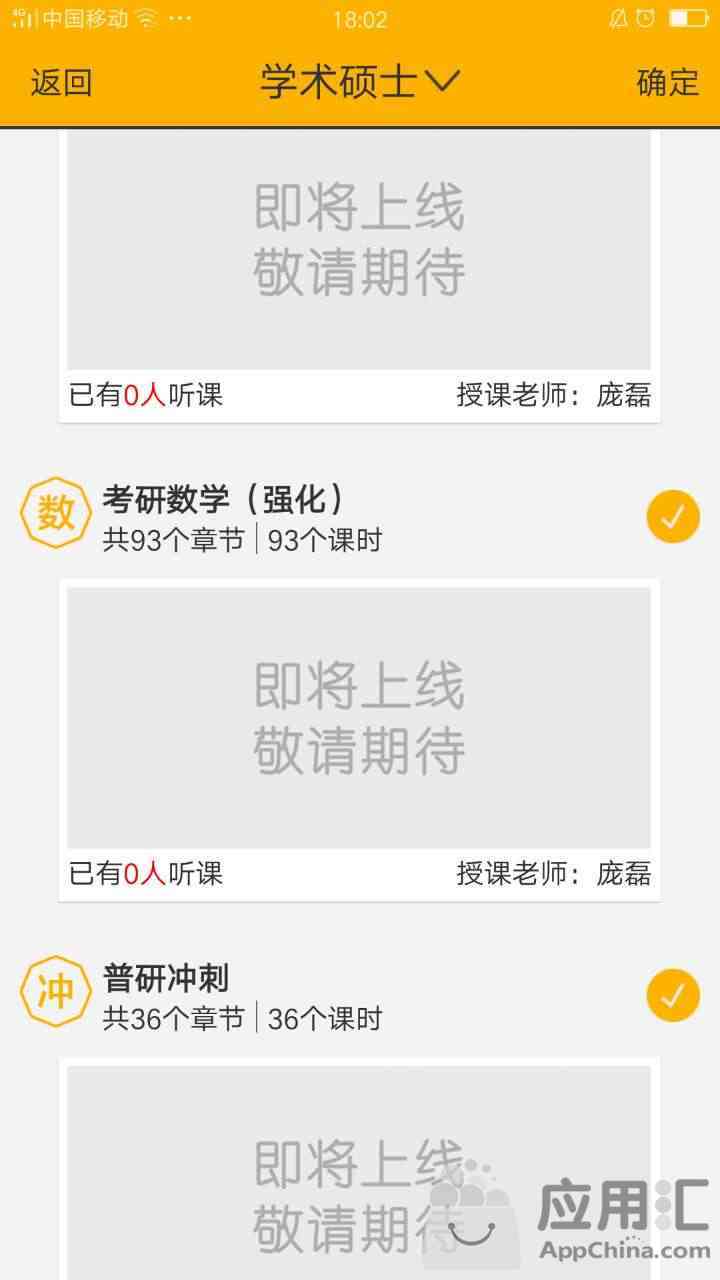Tap 返回 to go back

[x=61, y=82]
